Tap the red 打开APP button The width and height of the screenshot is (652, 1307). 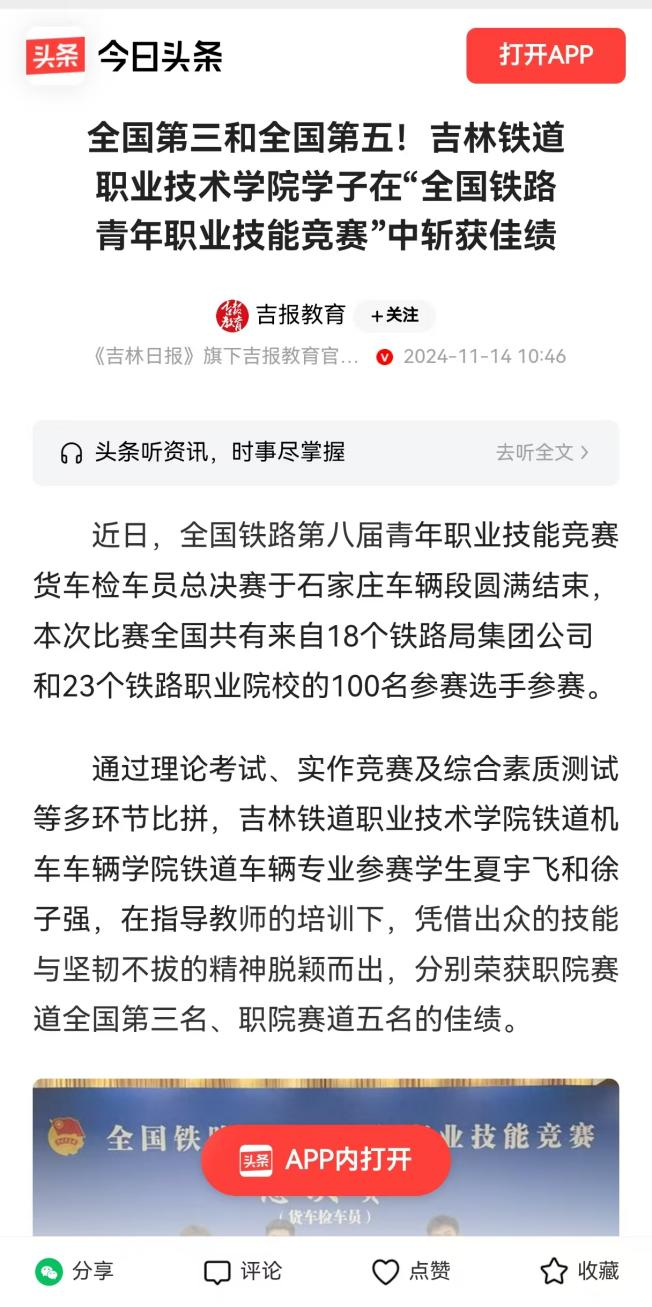tap(545, 55)
